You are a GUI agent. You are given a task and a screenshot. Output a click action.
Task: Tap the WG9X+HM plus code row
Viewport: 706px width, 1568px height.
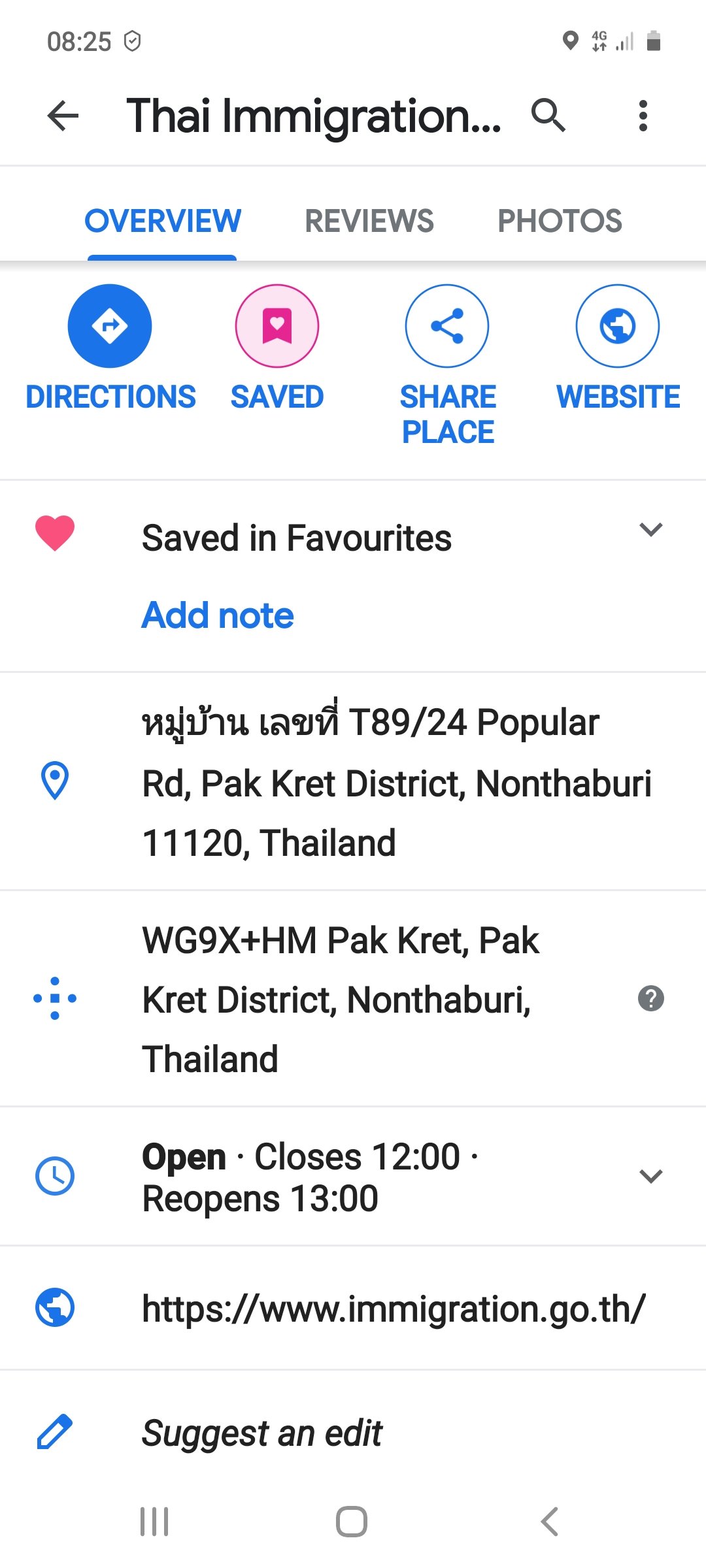pyautogui.click(x=353, y=998)
